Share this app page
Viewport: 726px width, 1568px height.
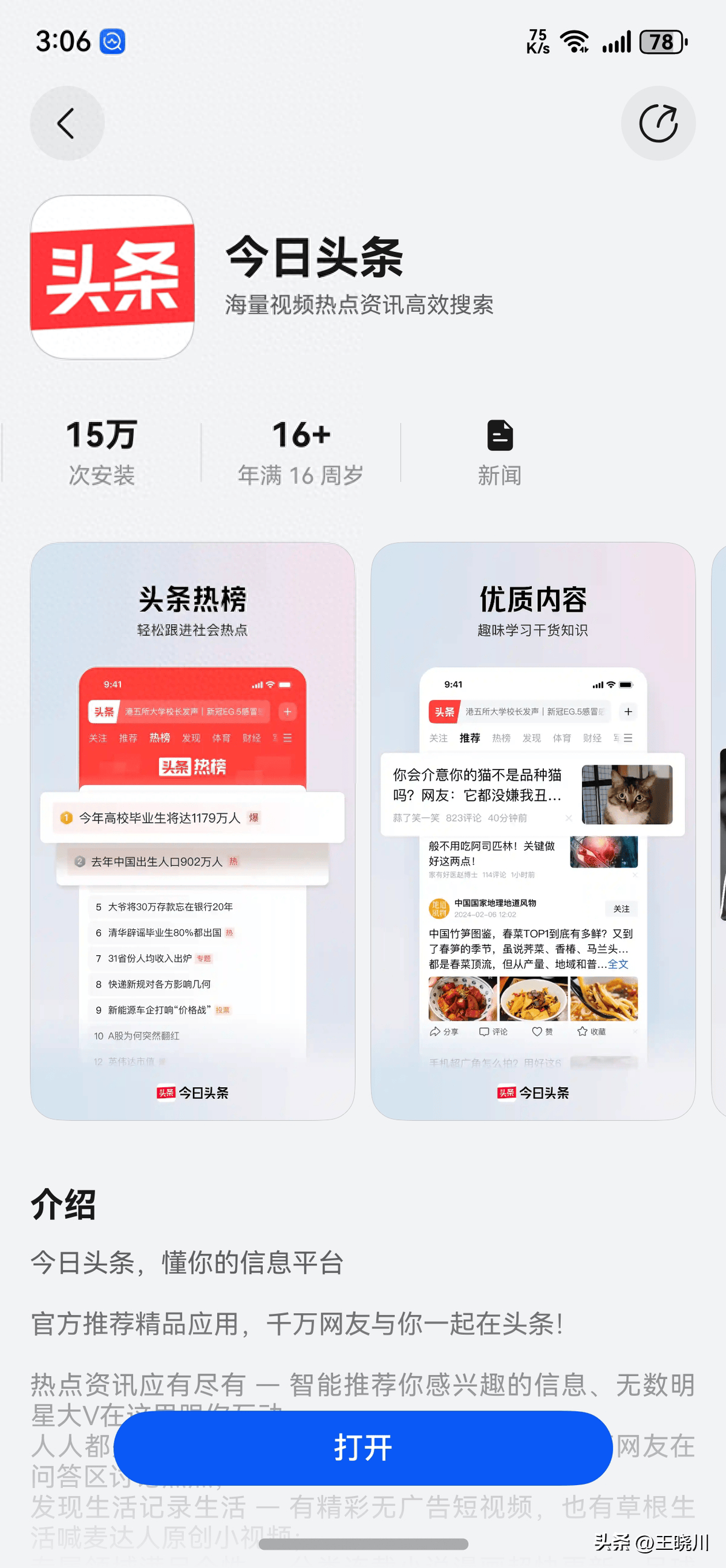658,124
